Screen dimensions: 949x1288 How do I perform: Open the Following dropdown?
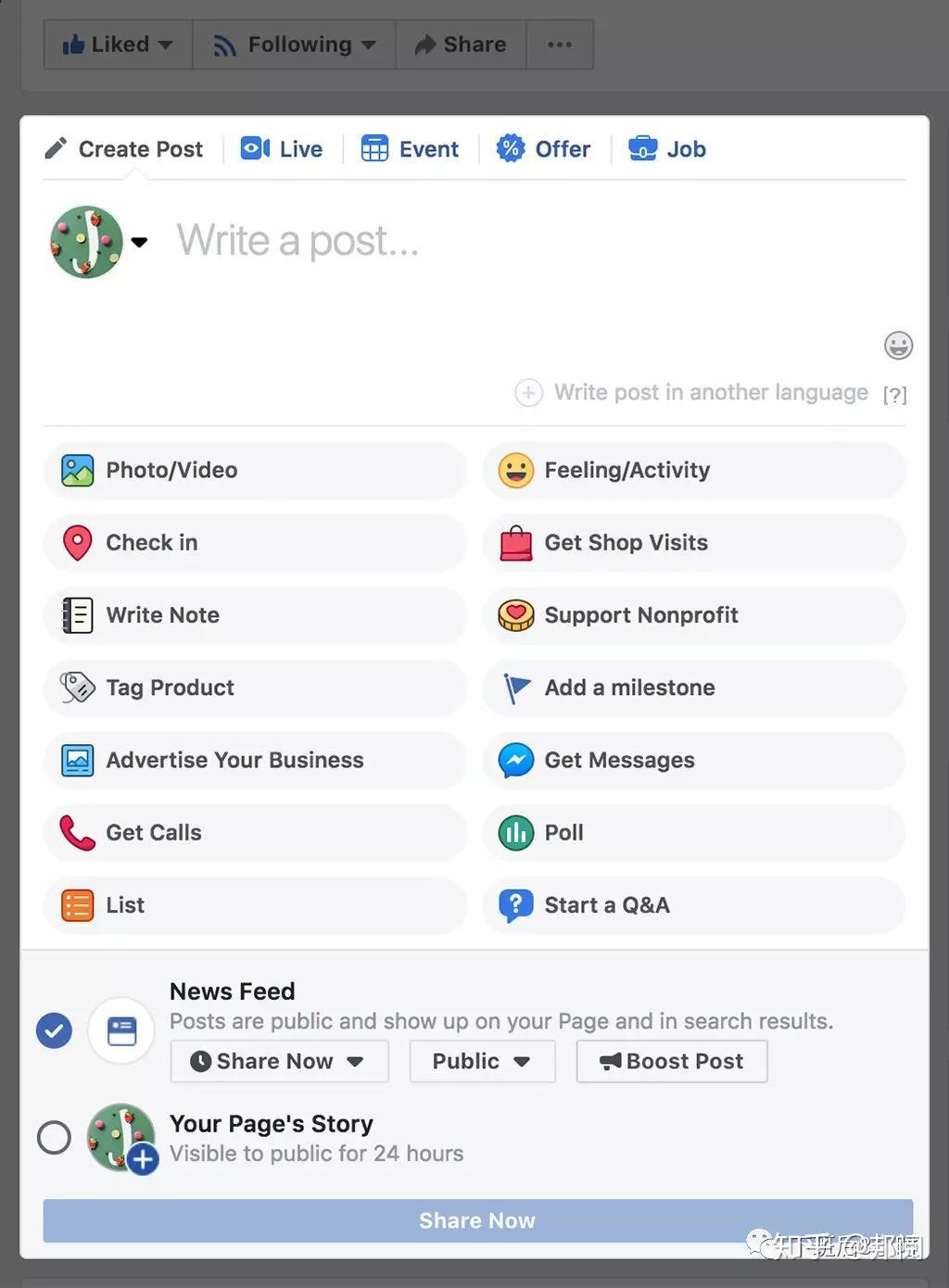[294, 44]
